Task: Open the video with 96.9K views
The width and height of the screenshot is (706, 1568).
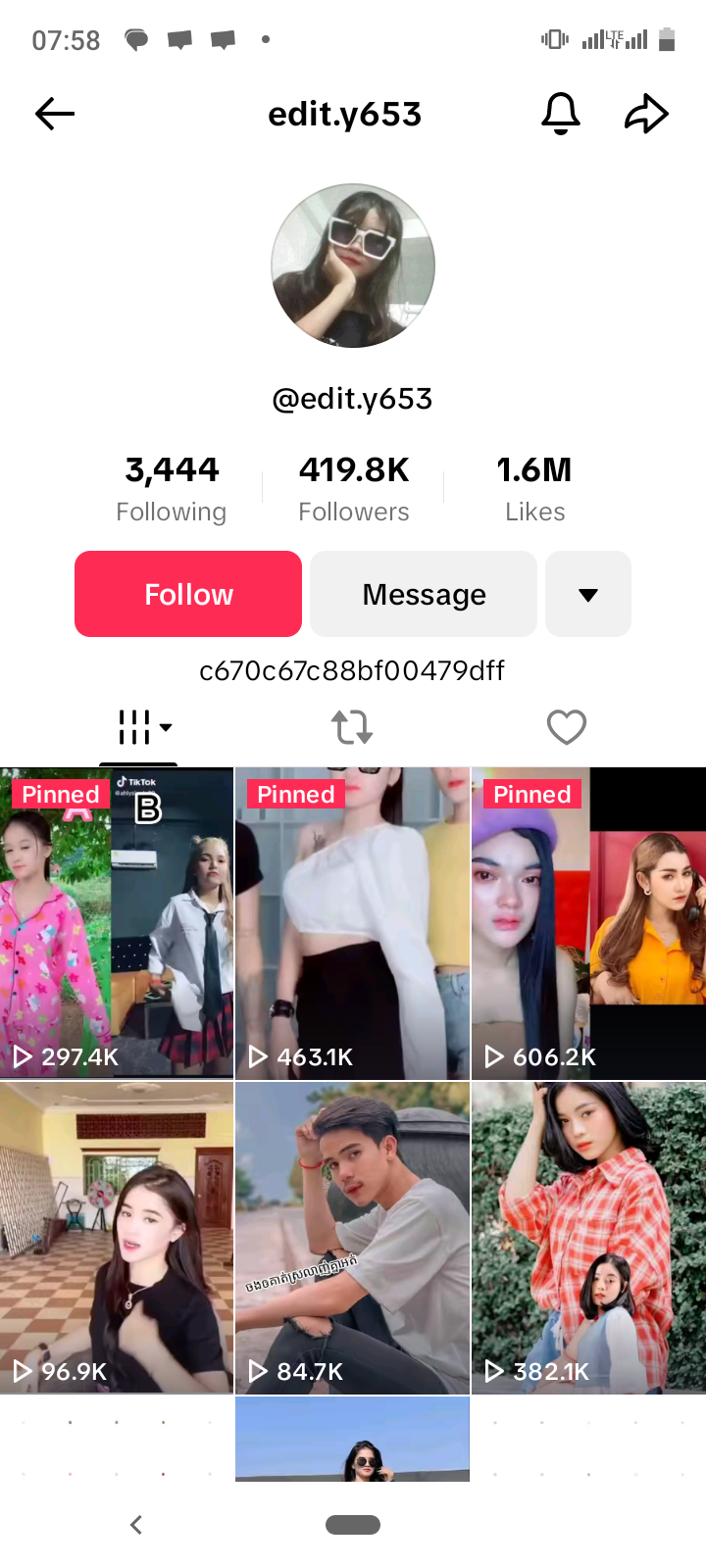Action: (x=117, y=1237)
